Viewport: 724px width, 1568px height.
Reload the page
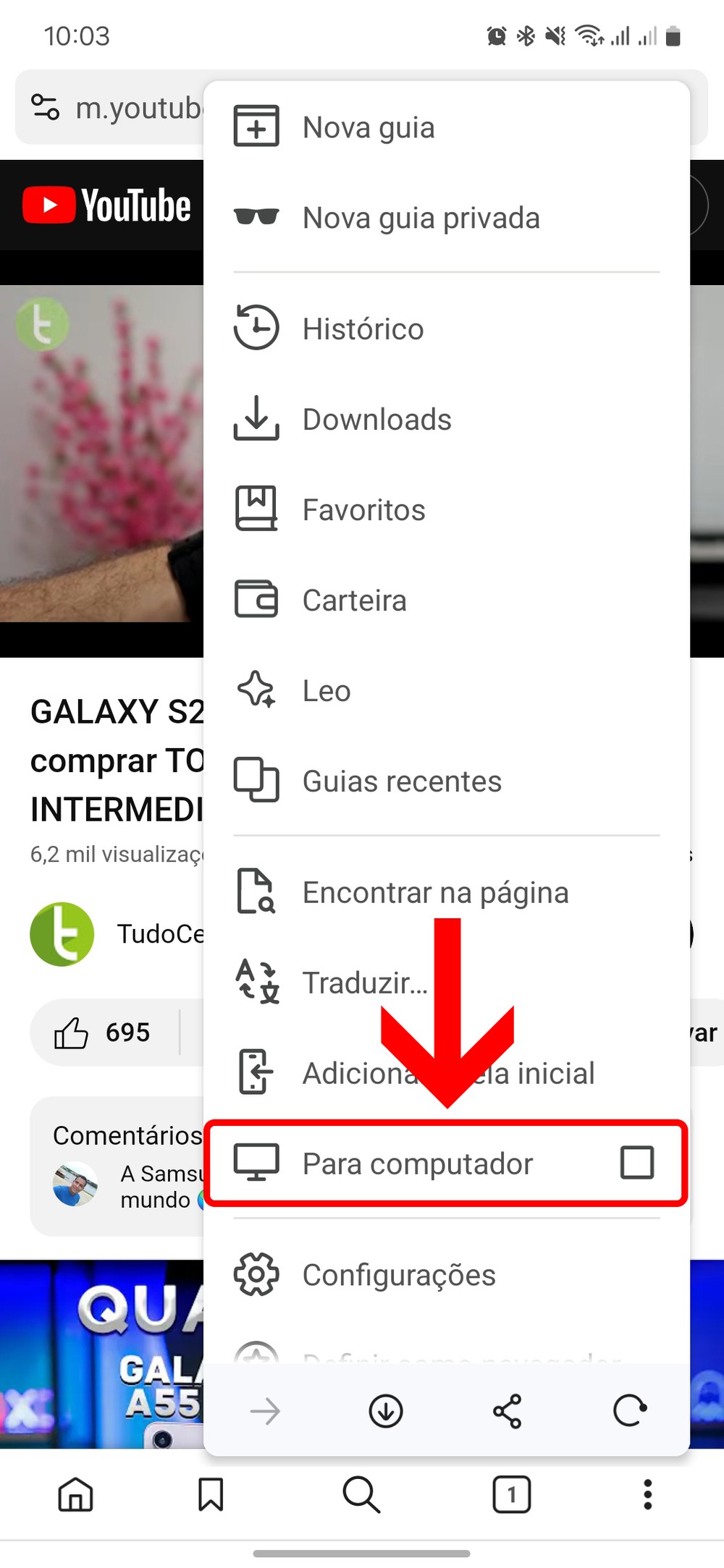[629, 1411]
